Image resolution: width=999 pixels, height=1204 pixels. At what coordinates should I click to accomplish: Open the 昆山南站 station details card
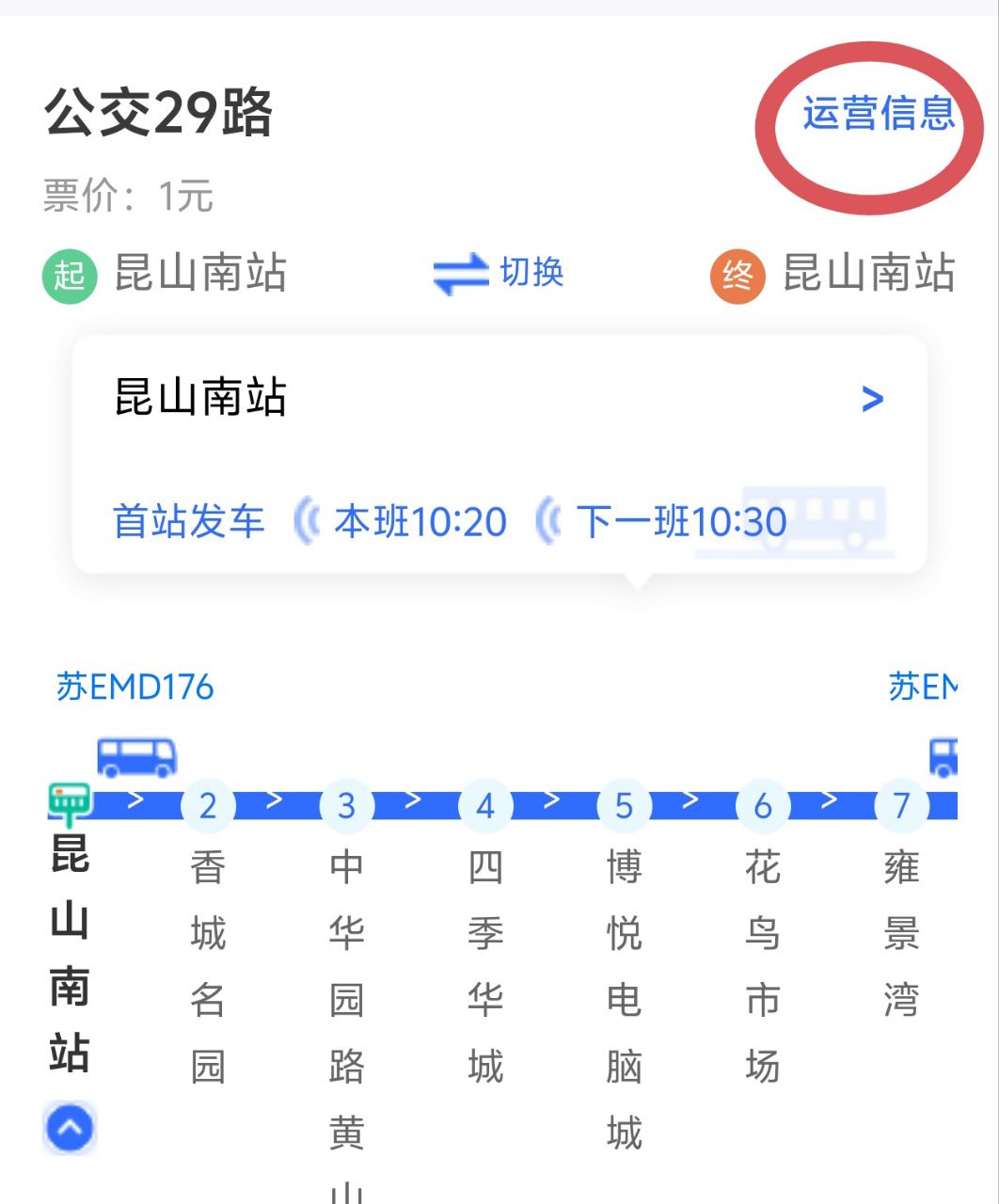click(499, 399)
